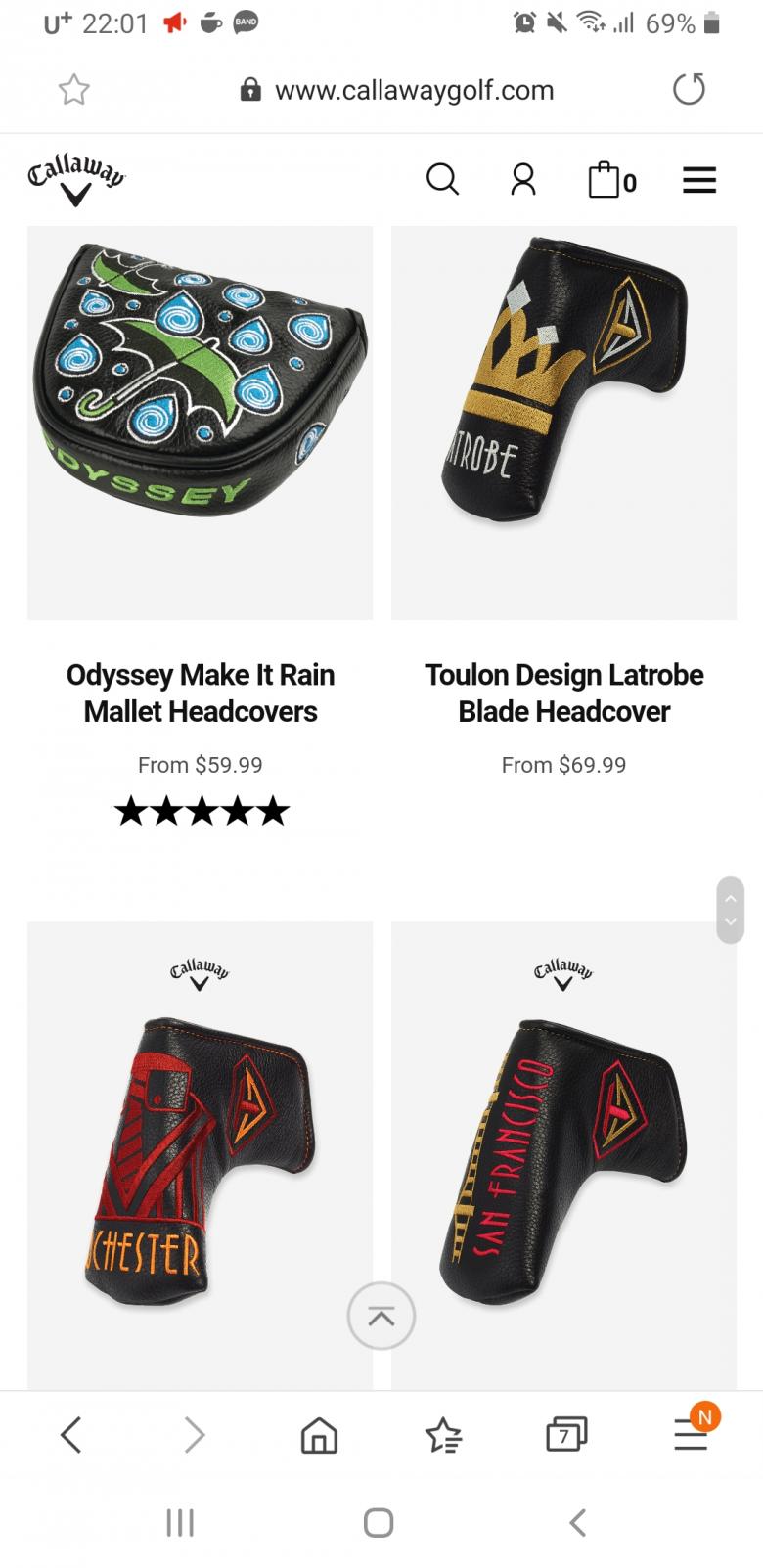
Task: Open the account profile icon
Action: tap(523, 179)
